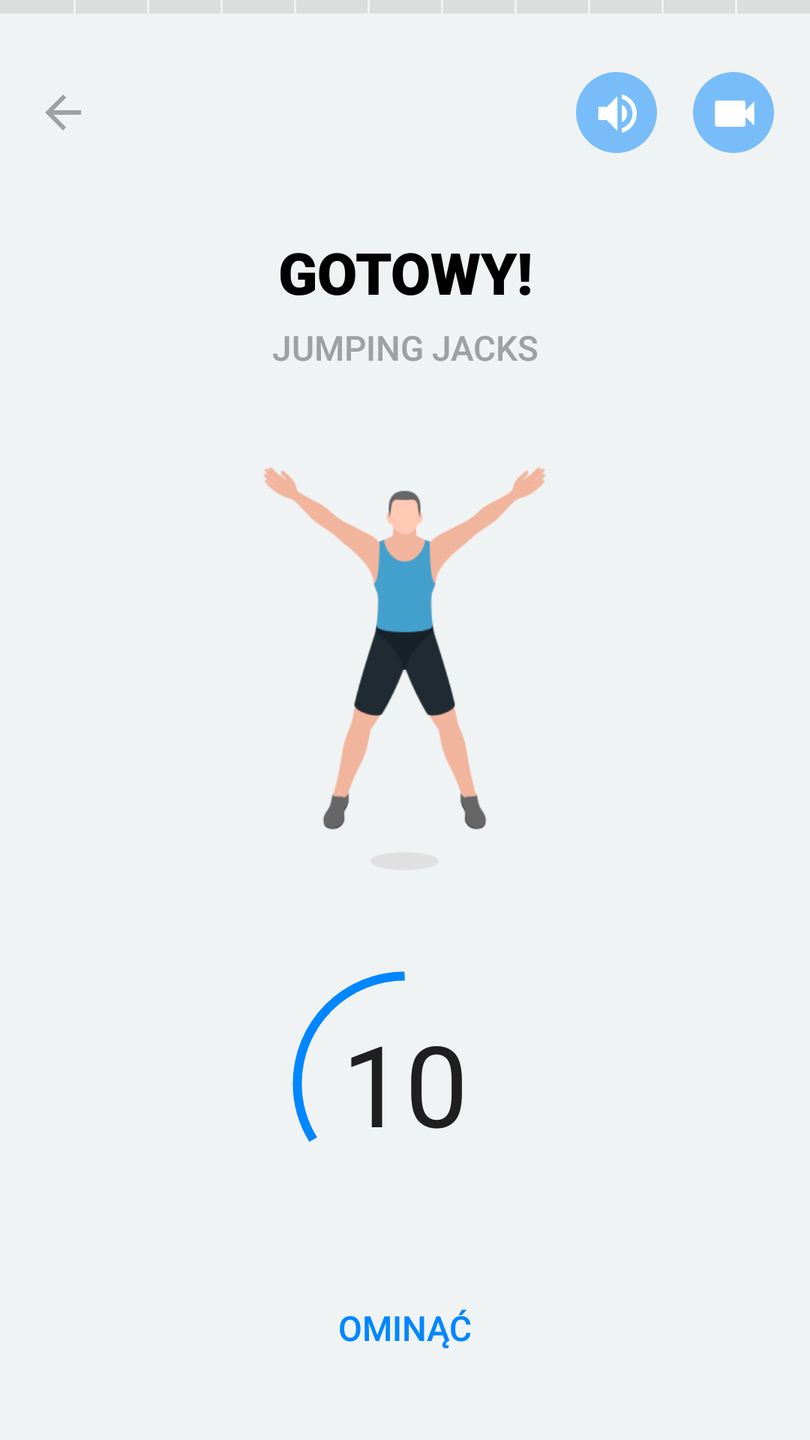This screenshot has height=1440, width=810.
Task: Go back using the arrow icon
Action: (x=63, y=113)
